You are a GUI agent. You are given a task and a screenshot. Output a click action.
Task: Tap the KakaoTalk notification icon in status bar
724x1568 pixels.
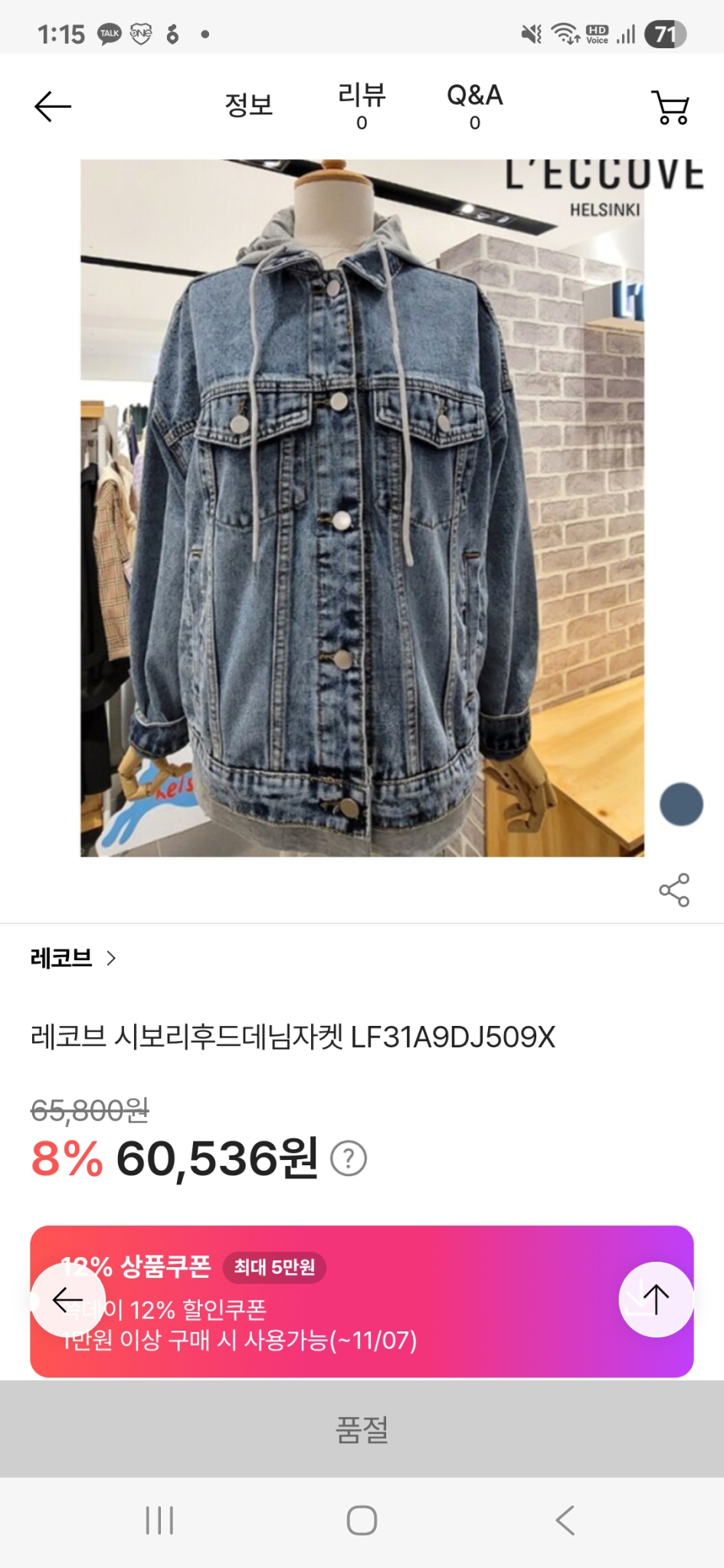[106, 31]
